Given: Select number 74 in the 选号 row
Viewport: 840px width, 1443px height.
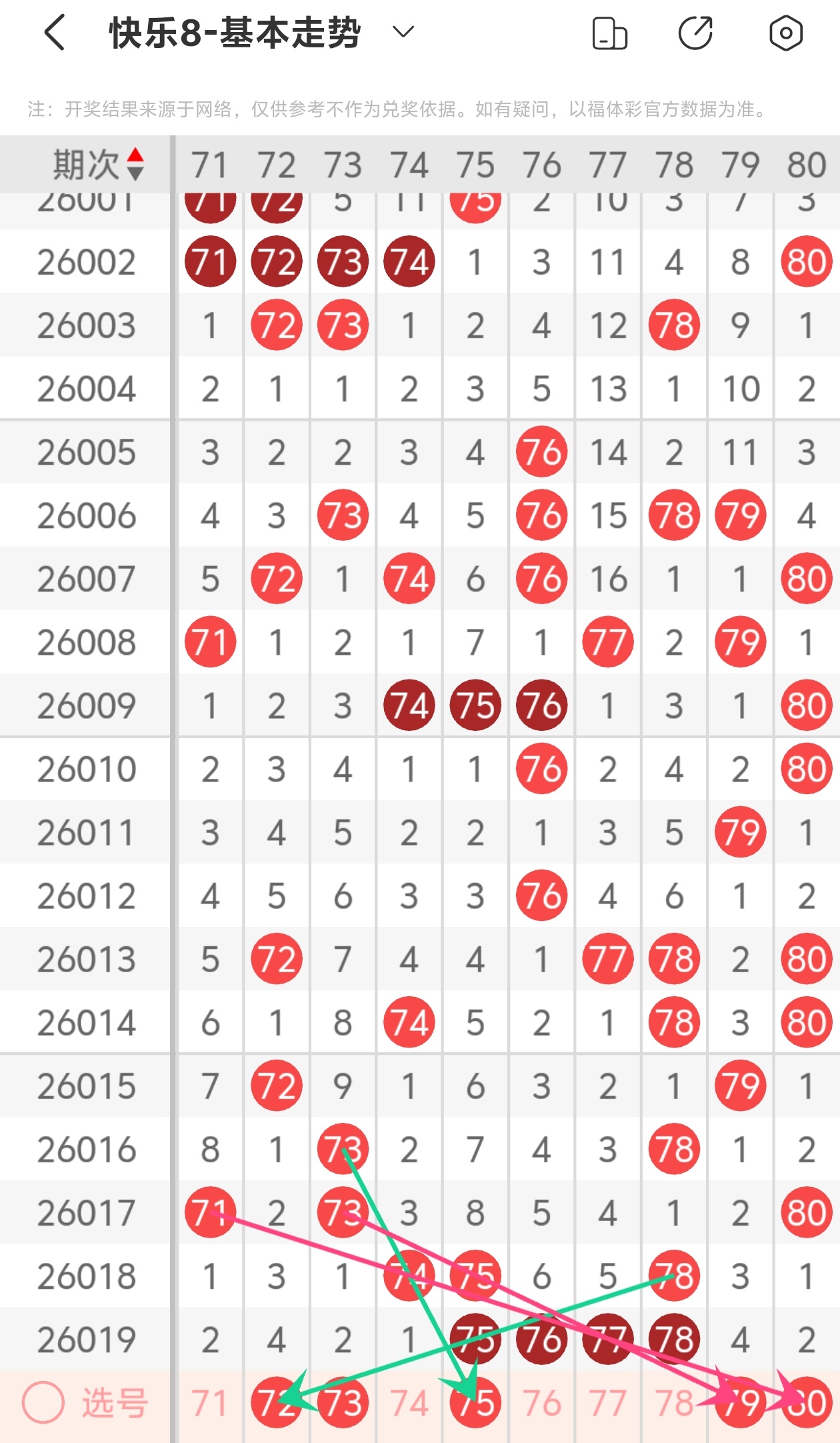Looking at the screenshot, I should [x=409, y=1402].
